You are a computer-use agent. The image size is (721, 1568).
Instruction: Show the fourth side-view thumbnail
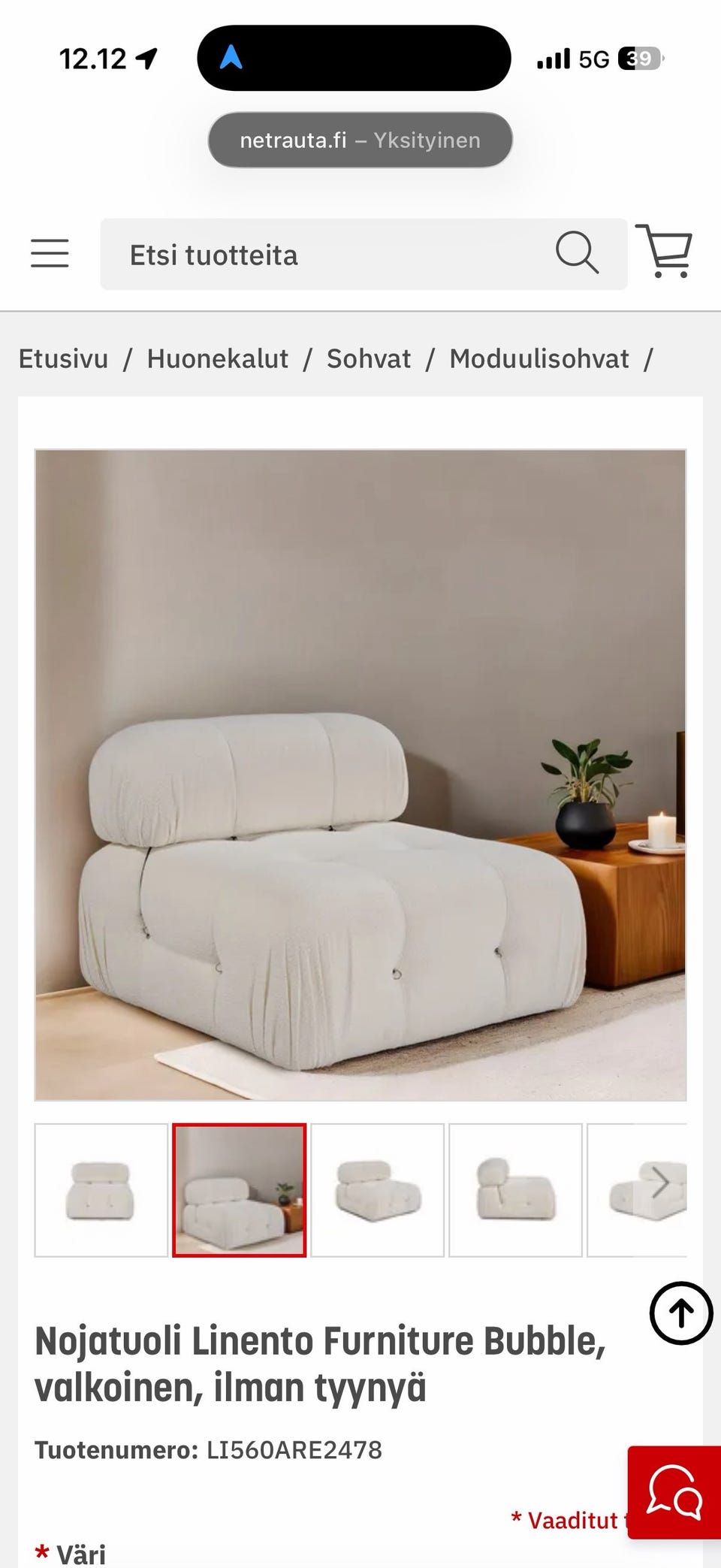coord(515,1190)
